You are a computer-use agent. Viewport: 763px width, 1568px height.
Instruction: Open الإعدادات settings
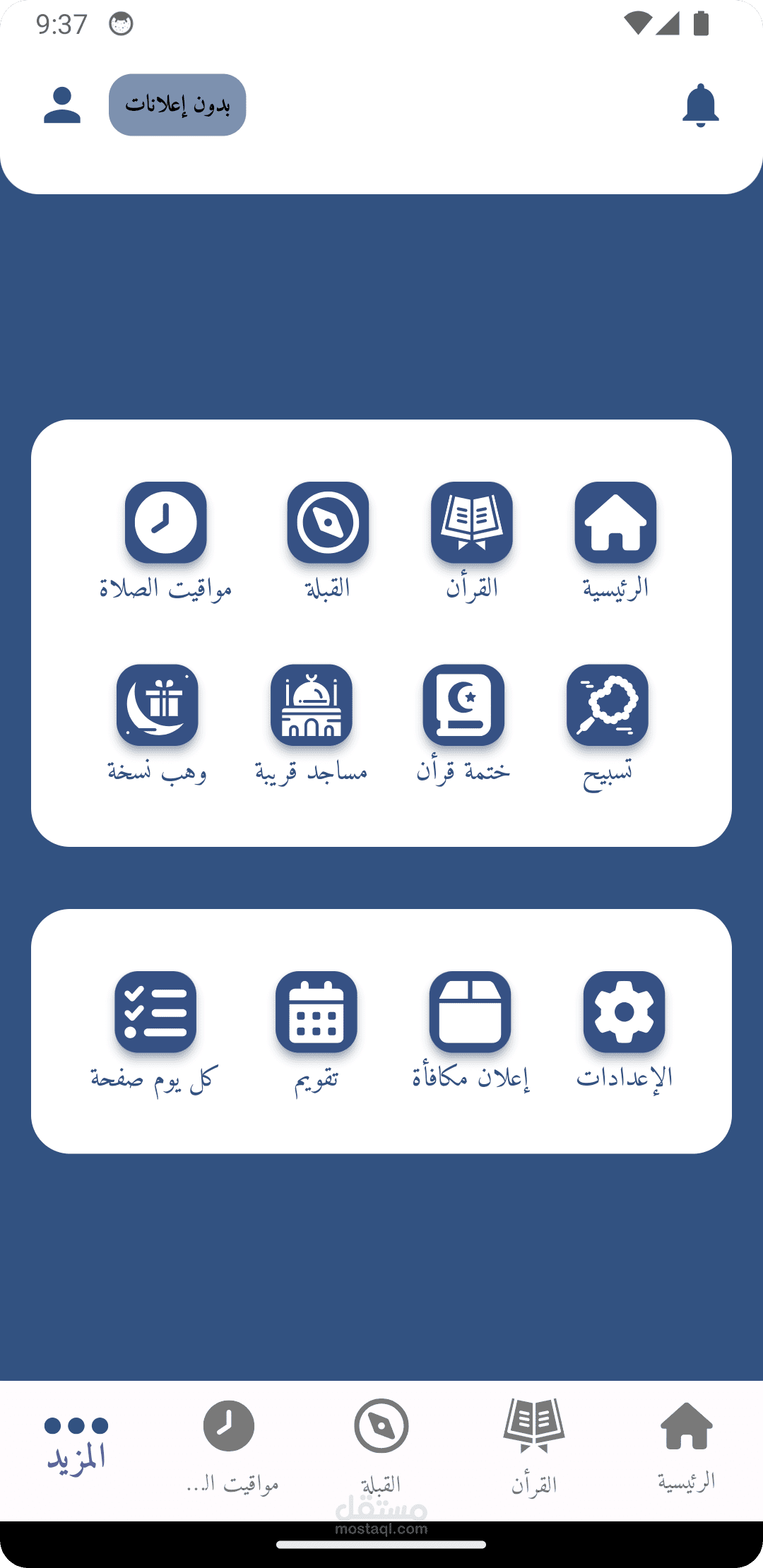[624, 1012]
